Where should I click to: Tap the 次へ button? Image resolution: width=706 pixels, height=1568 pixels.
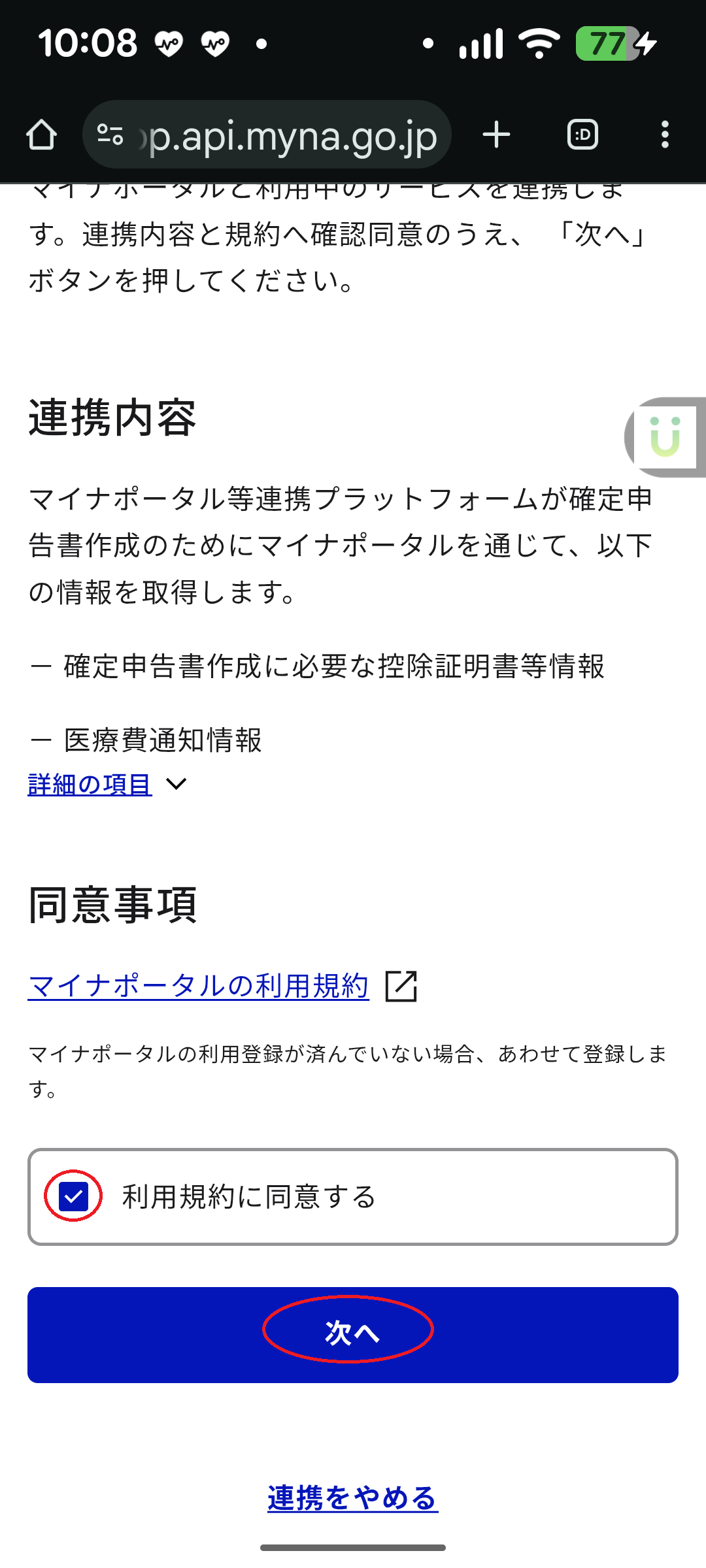pyautogui.click(x=352, y=1334)
